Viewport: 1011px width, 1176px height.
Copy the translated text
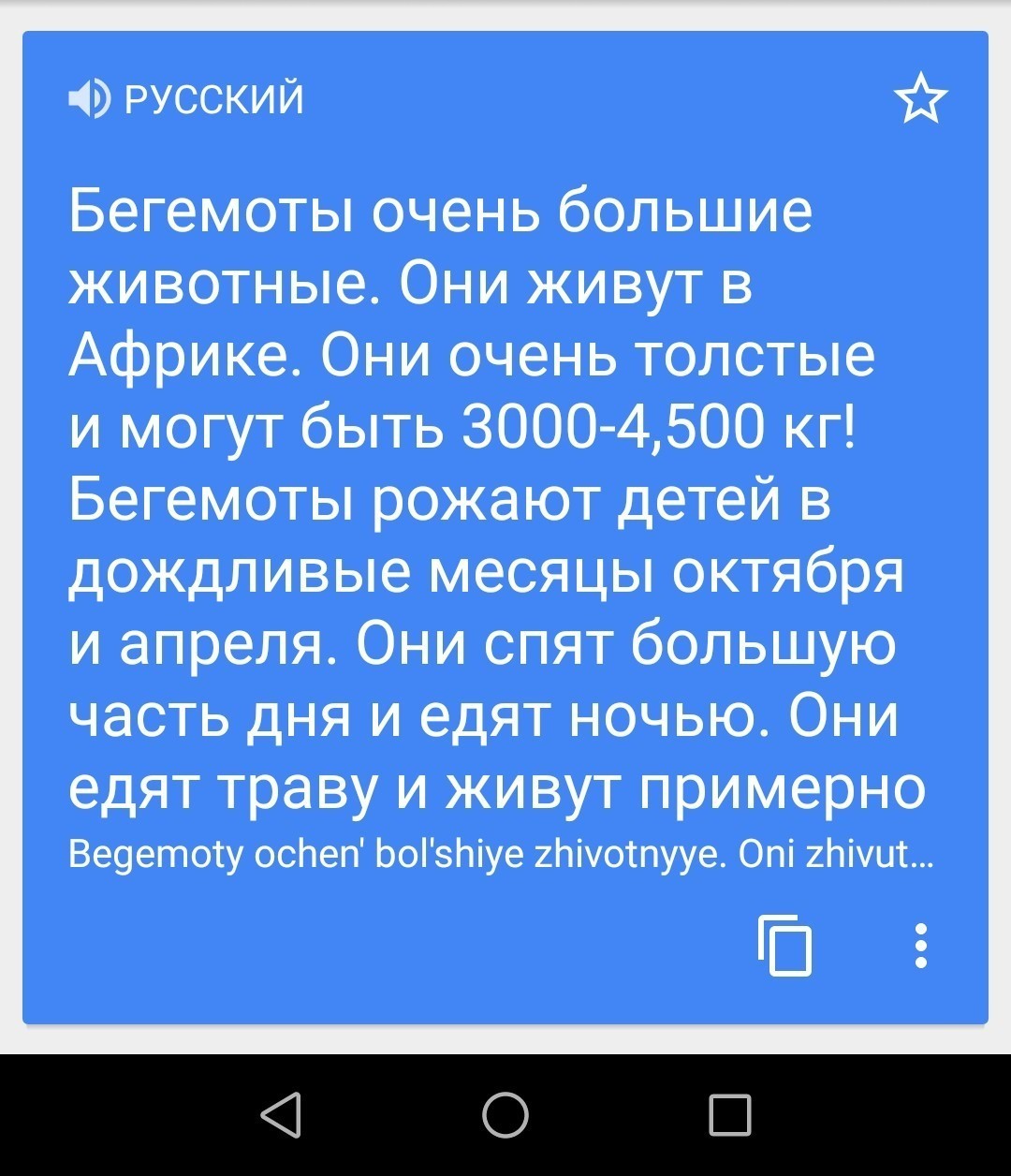[x=784, y=944]
